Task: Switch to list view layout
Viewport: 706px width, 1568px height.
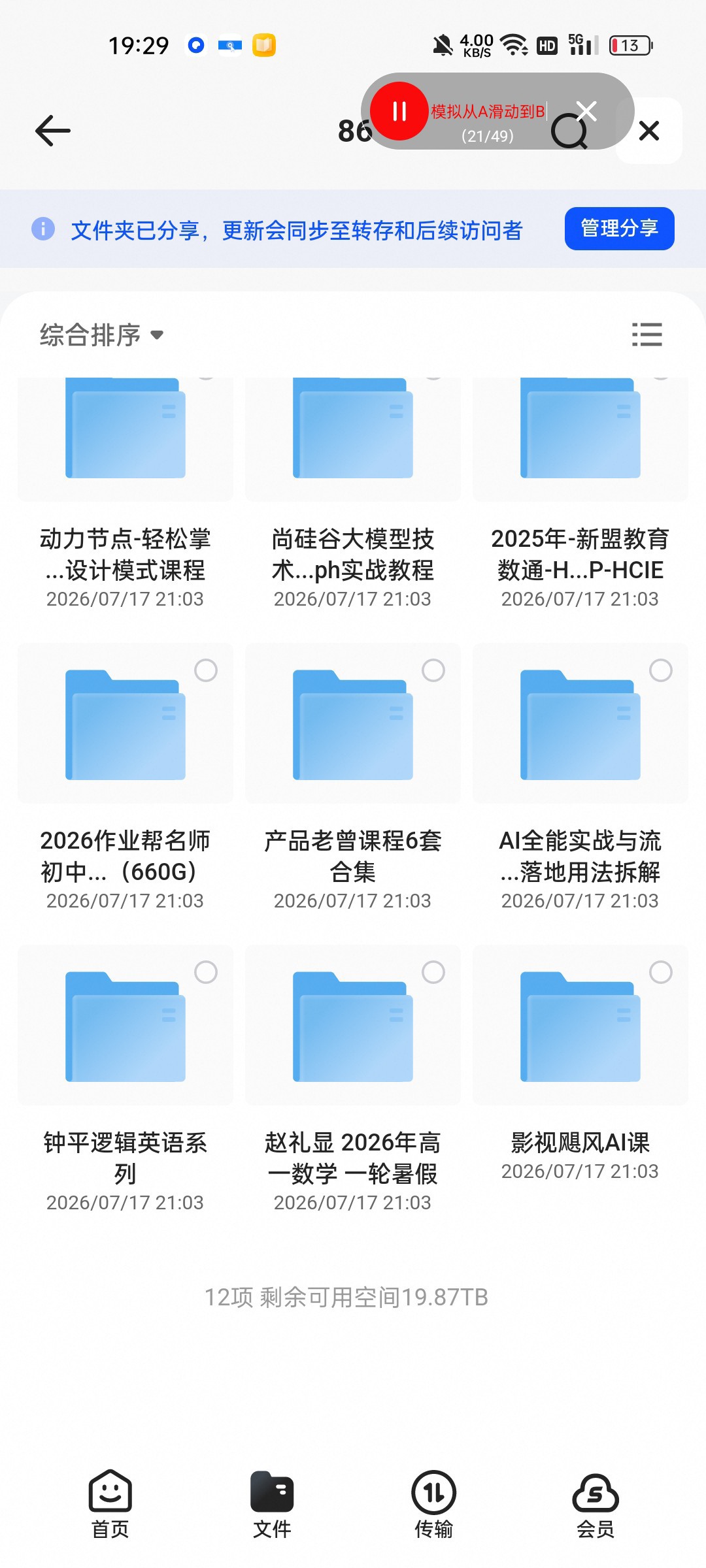Action: pos(647,335)
